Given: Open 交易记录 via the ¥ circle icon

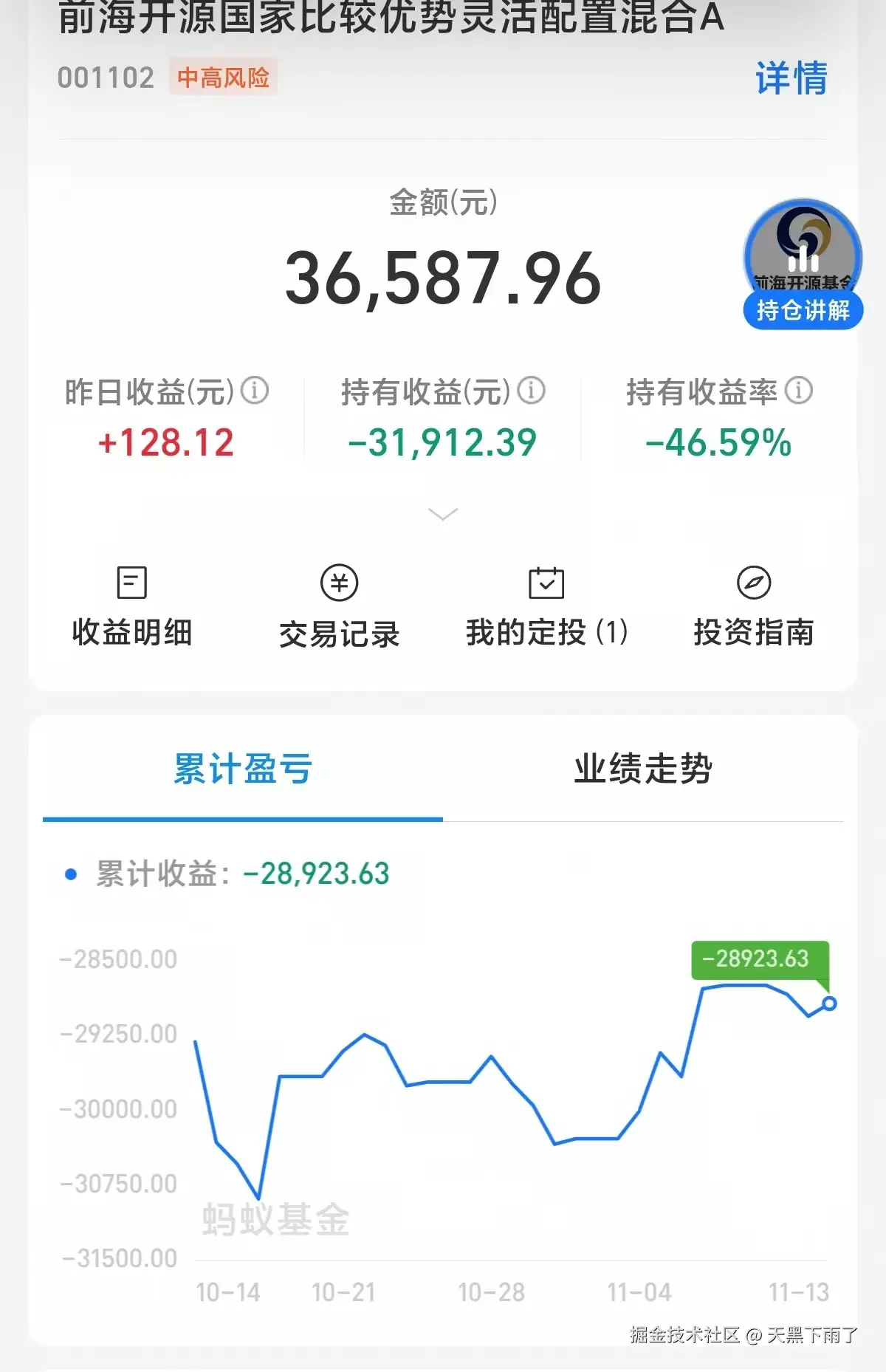Looking at the screenshot, I should pos(340,583).
